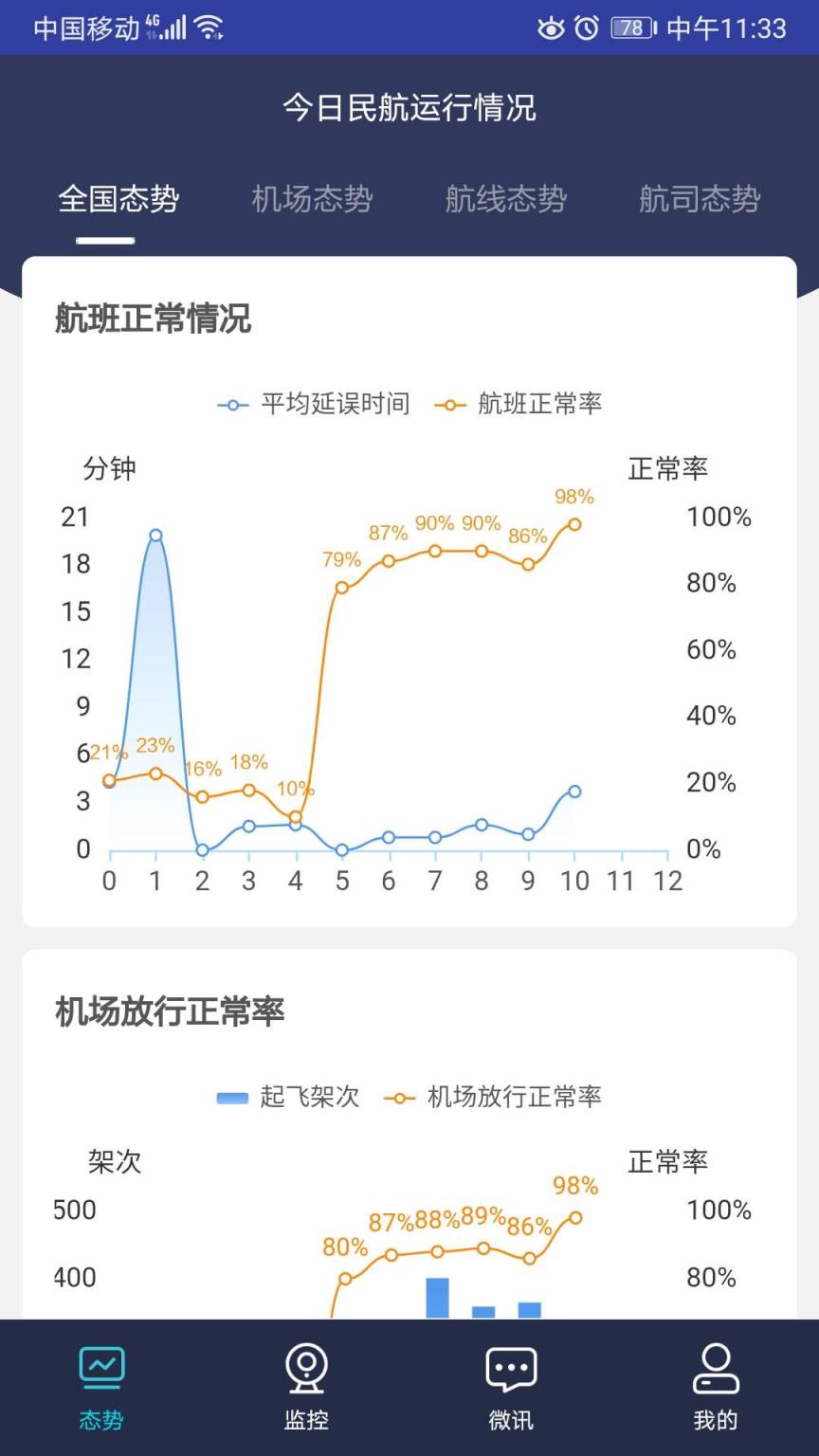This screenshot has width=819, height=1456.
Task: Select the 航司态势 tab
Action: 701,200
